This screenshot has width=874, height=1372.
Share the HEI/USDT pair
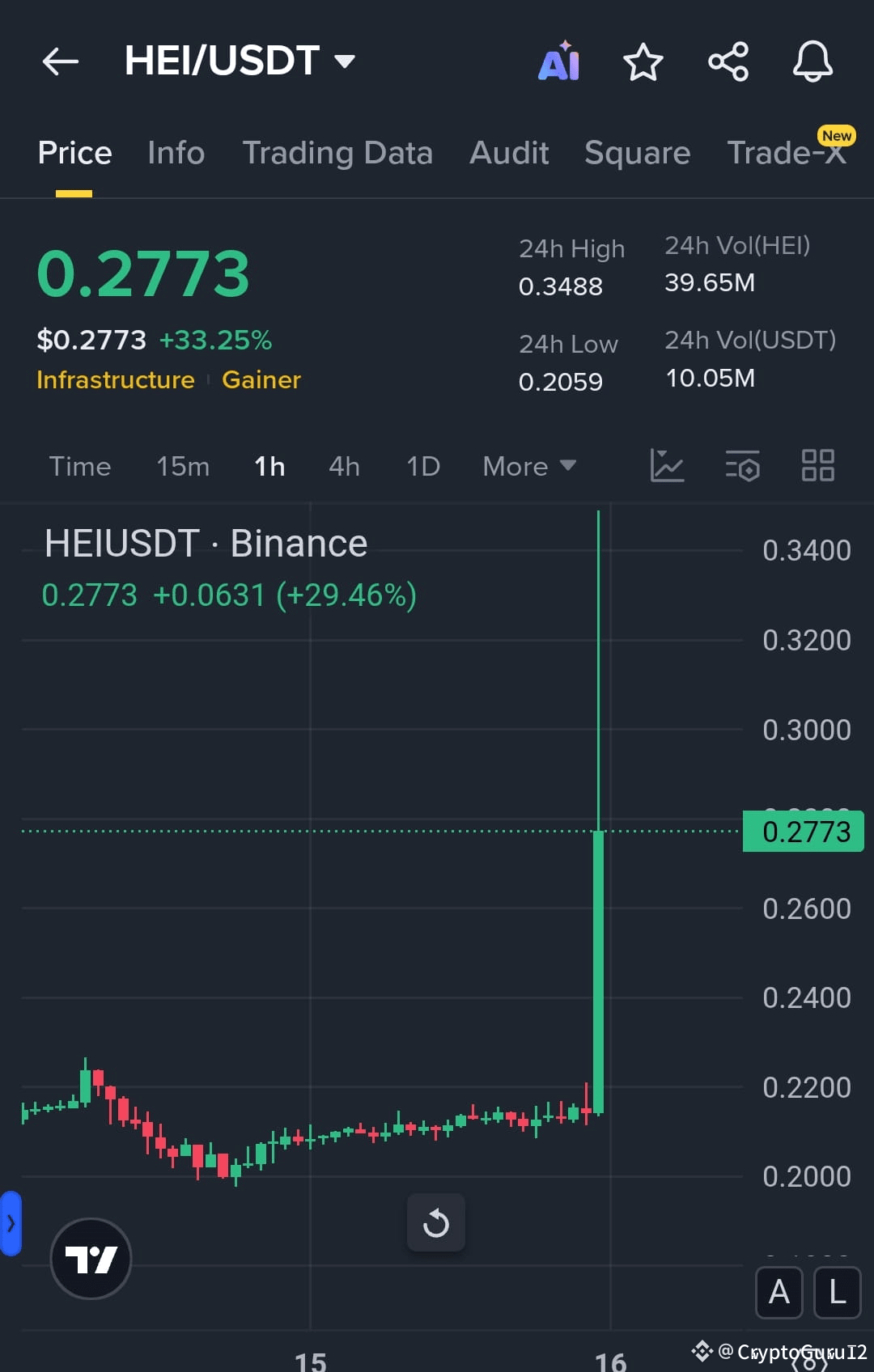[x=728, y=61]
